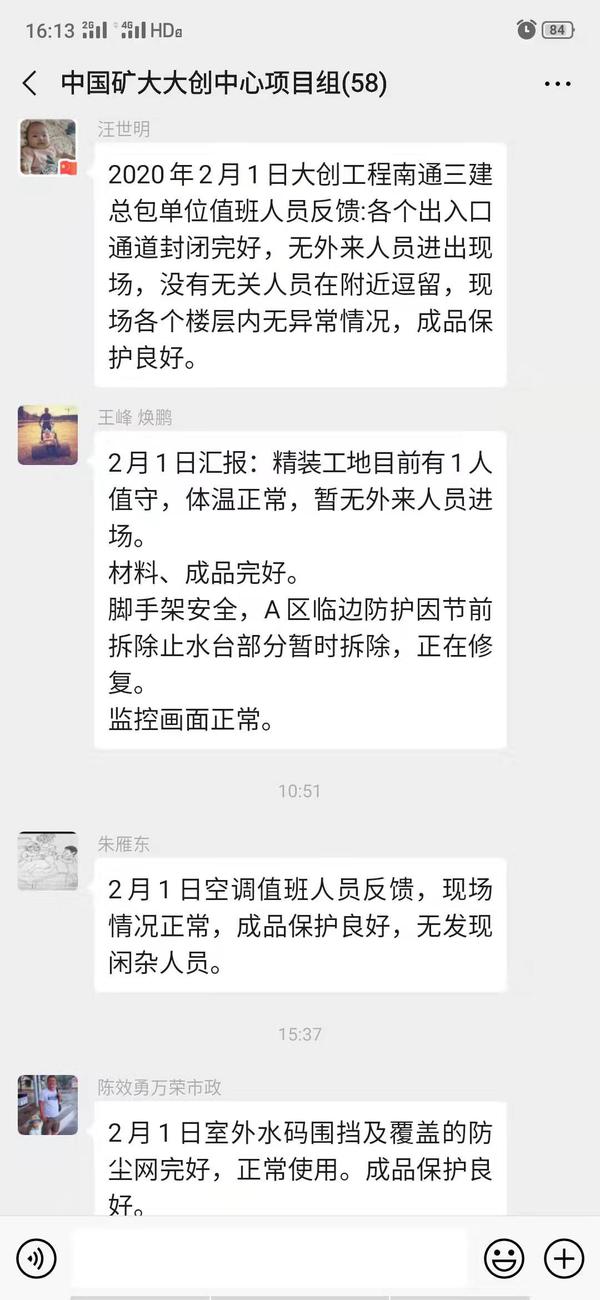Open the plus attachment menu
The width and height of the screenshot is (600, 1300).
pyautogui.click(x=563, y=1258)
